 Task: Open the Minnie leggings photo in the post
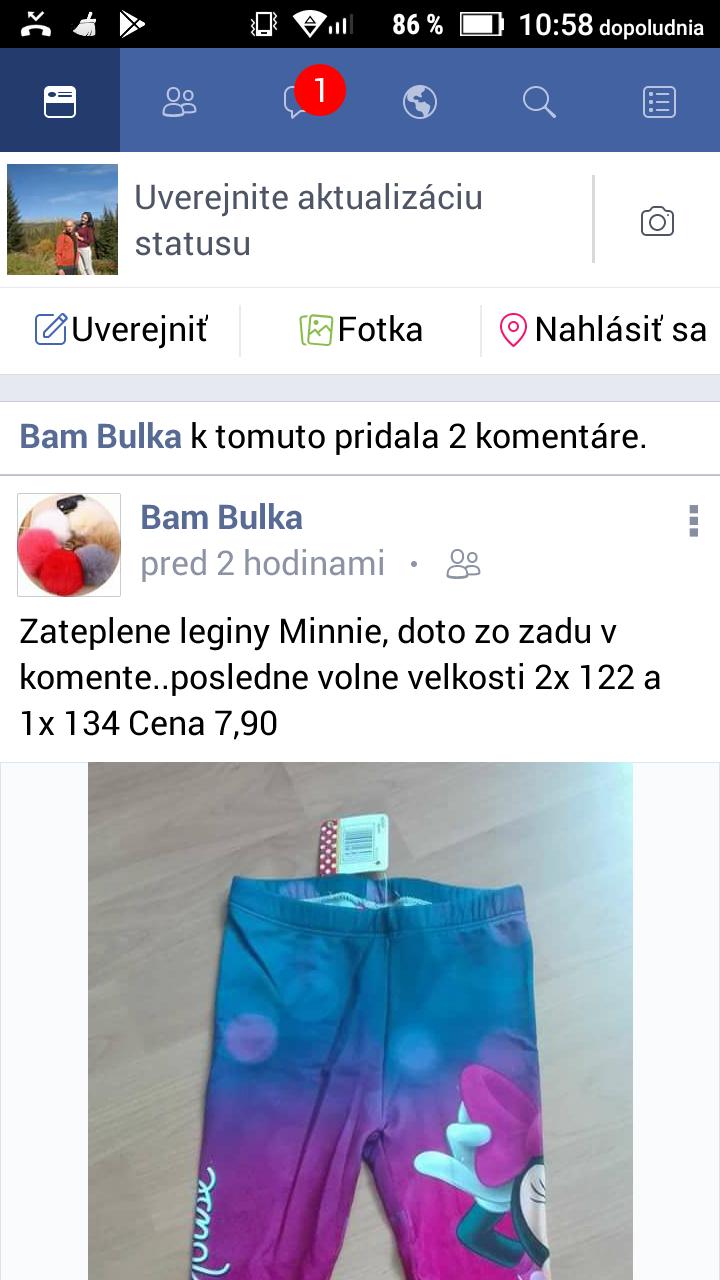click(360, 1020)
